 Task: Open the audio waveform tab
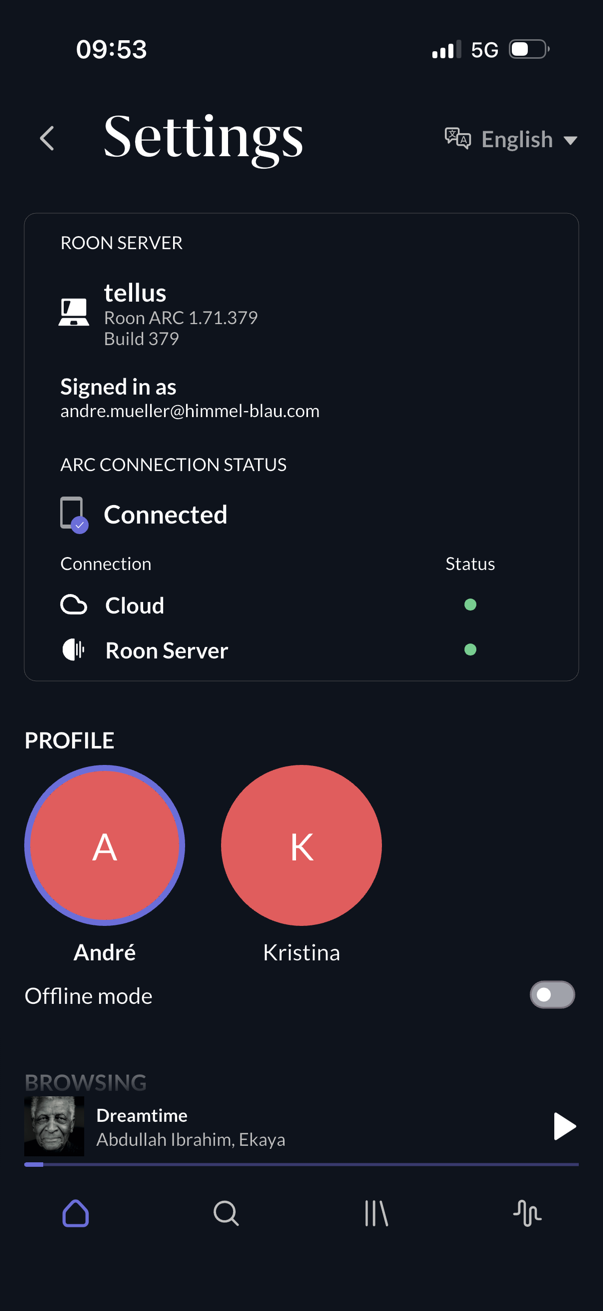527,1213
